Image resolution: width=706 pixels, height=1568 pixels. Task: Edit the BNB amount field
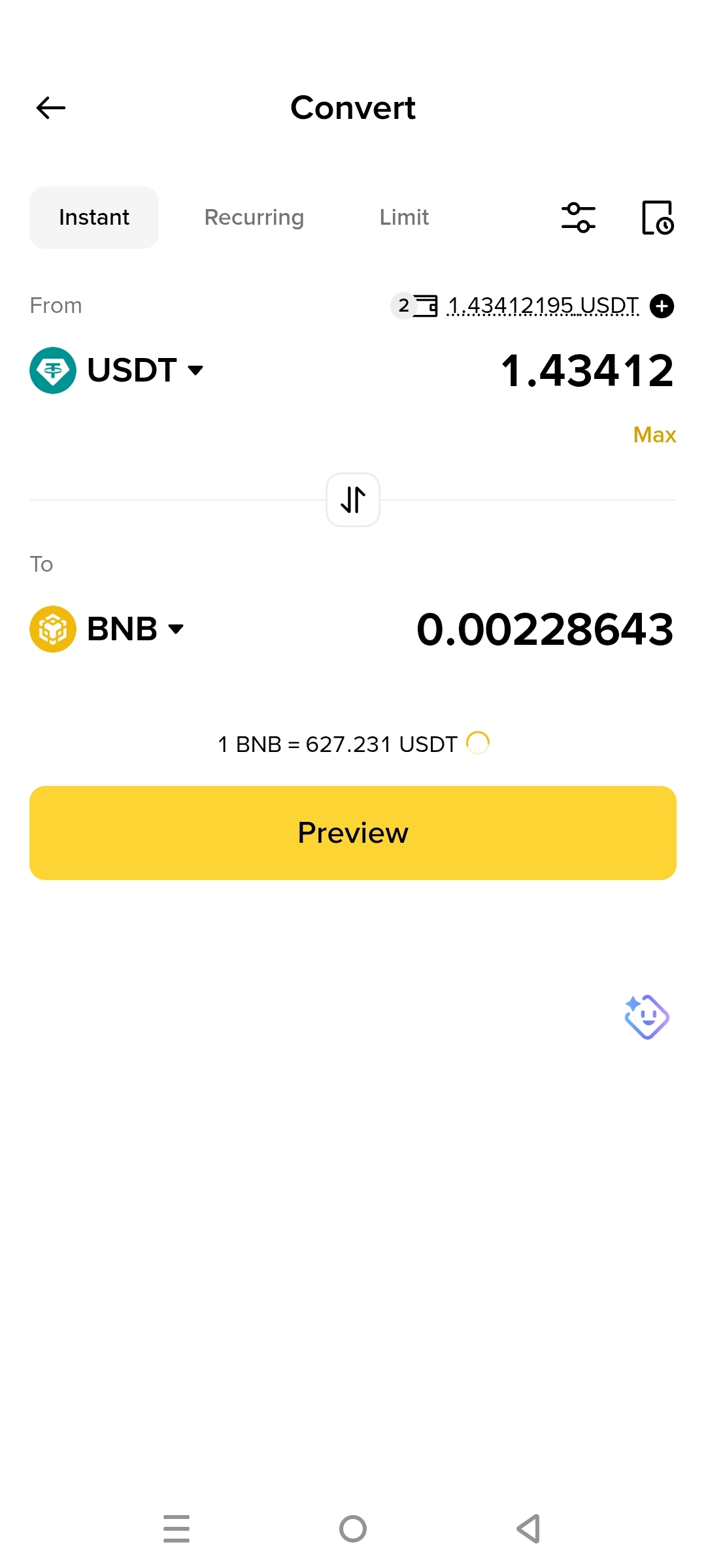545,629
